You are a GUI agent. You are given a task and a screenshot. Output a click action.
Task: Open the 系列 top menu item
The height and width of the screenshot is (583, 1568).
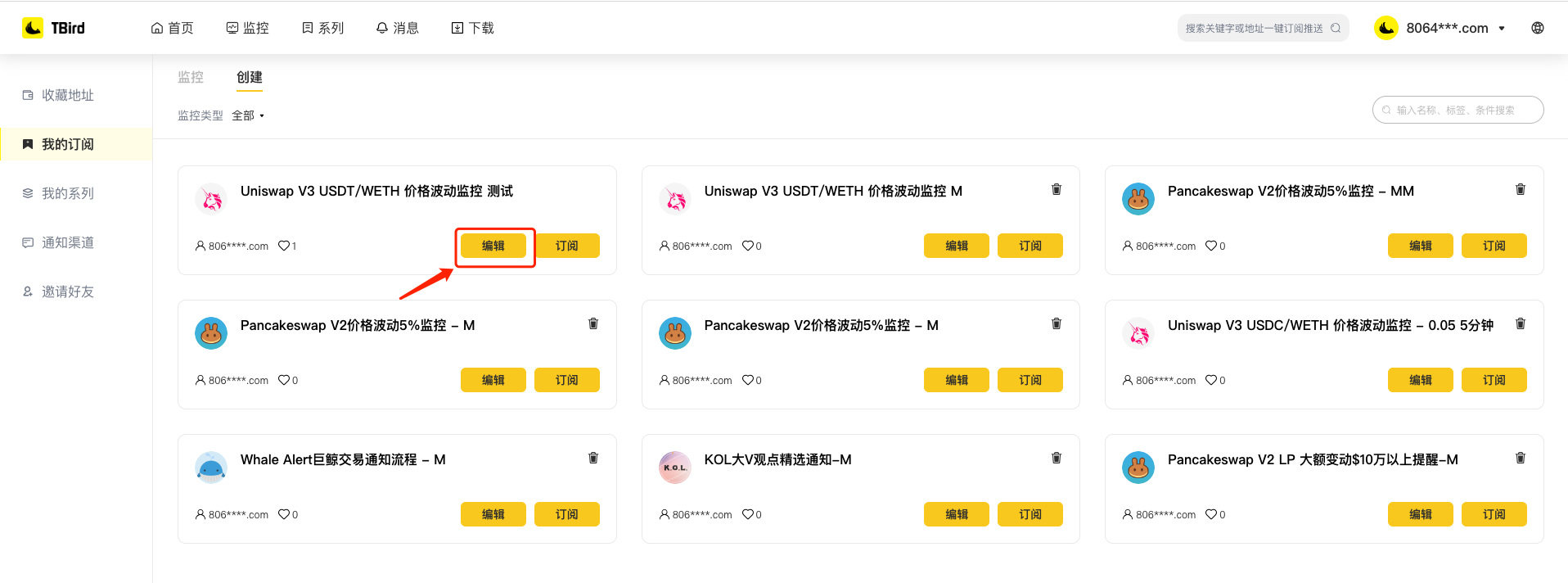[x=323, y=28]
